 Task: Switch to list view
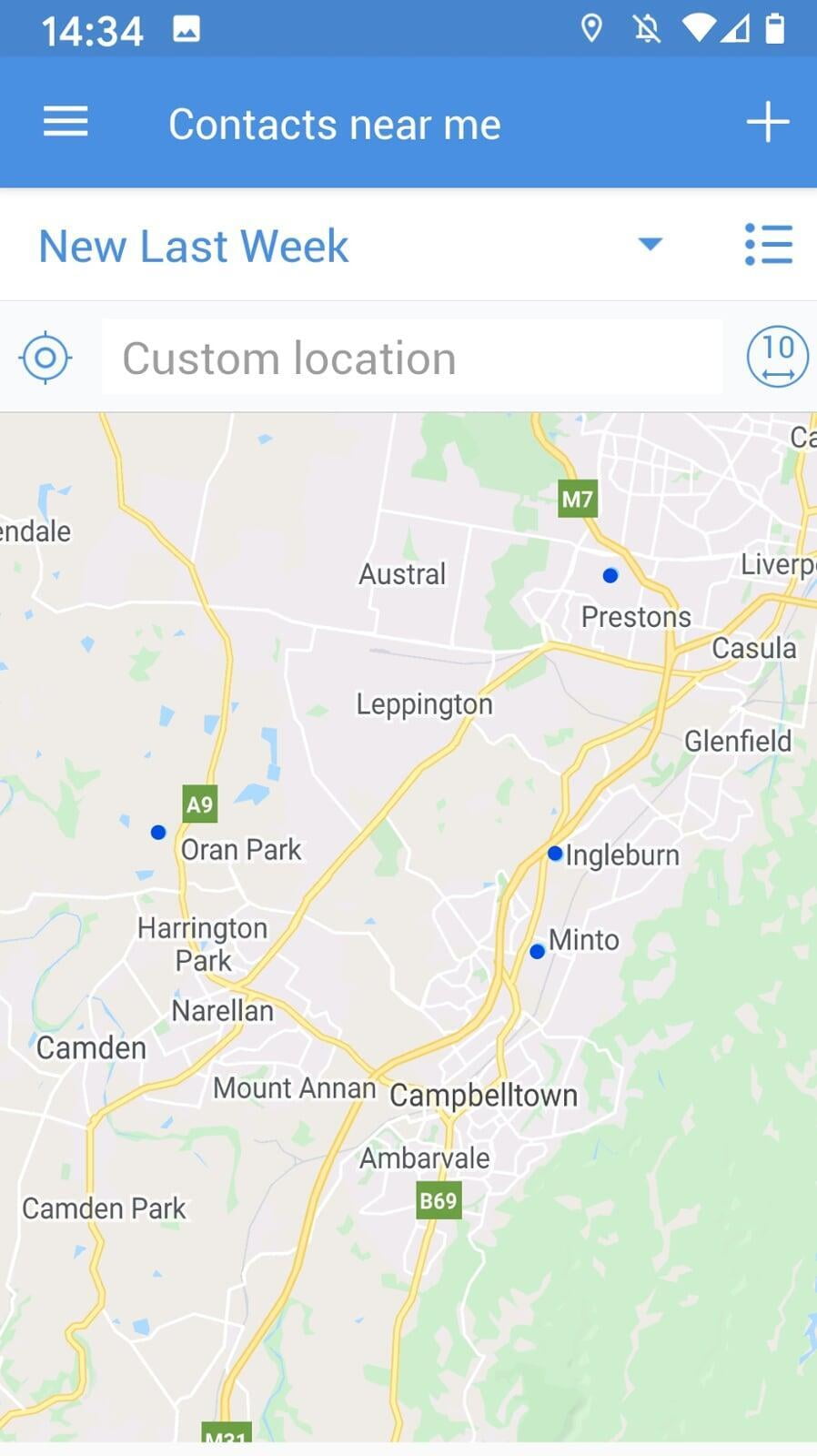(769, 244)
